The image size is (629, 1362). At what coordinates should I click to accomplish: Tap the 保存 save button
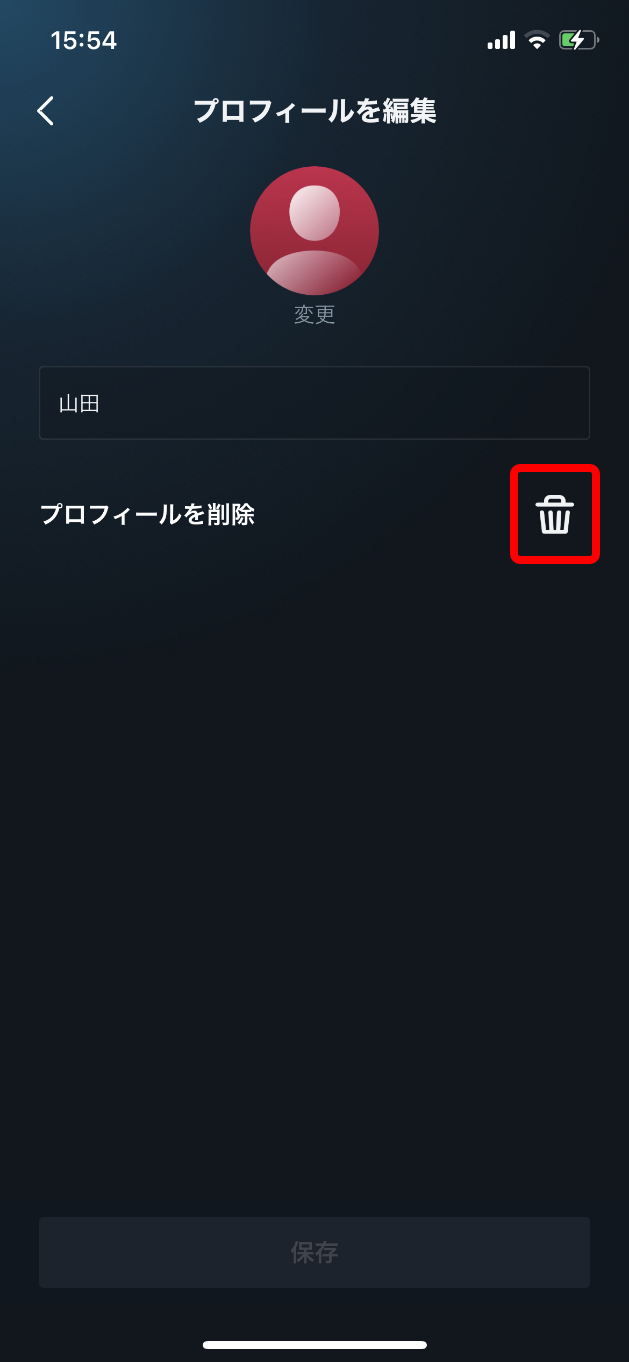pyautogui.click(x=314, y=1252)
